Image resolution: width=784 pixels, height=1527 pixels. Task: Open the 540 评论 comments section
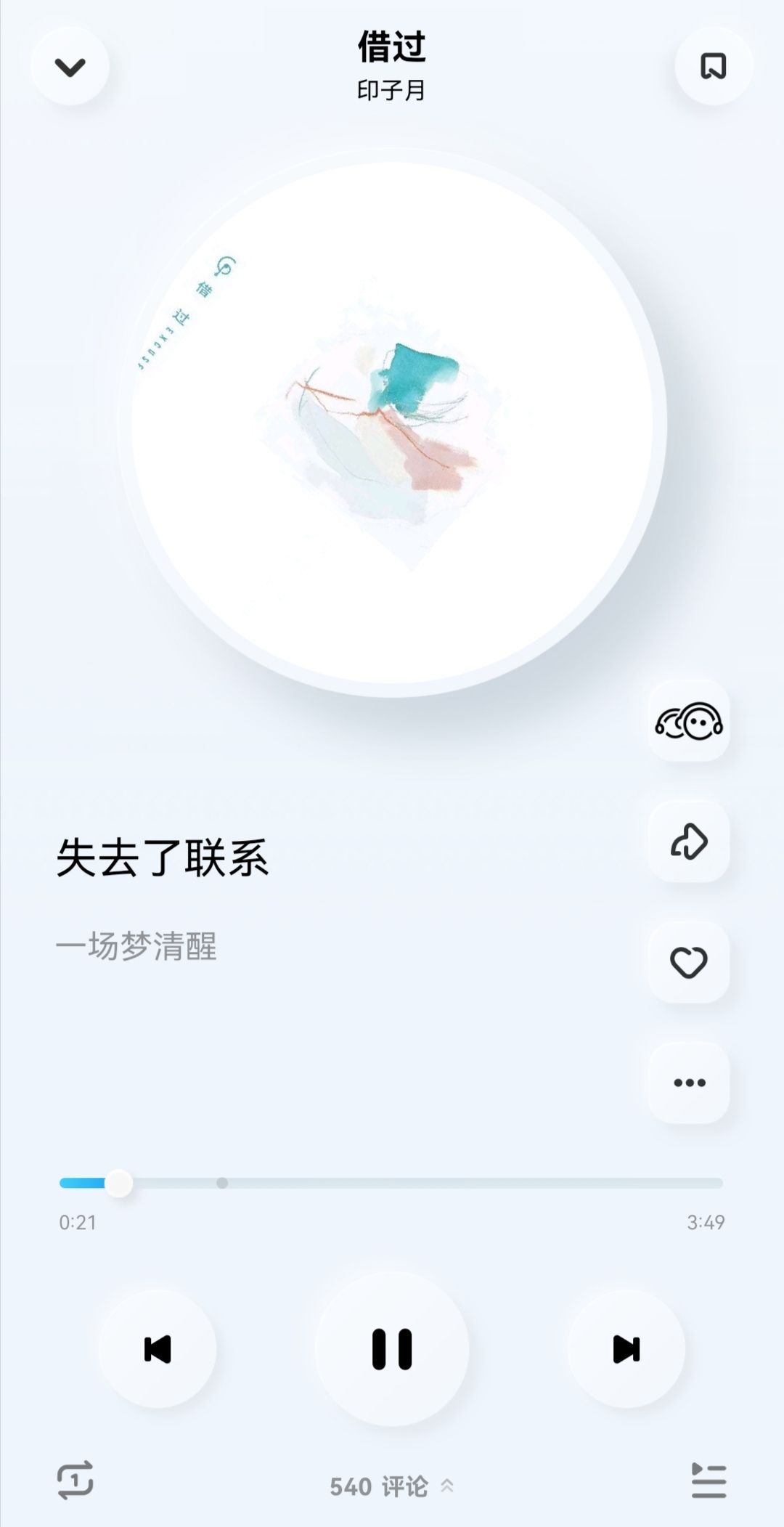[x=392, y=1486]
